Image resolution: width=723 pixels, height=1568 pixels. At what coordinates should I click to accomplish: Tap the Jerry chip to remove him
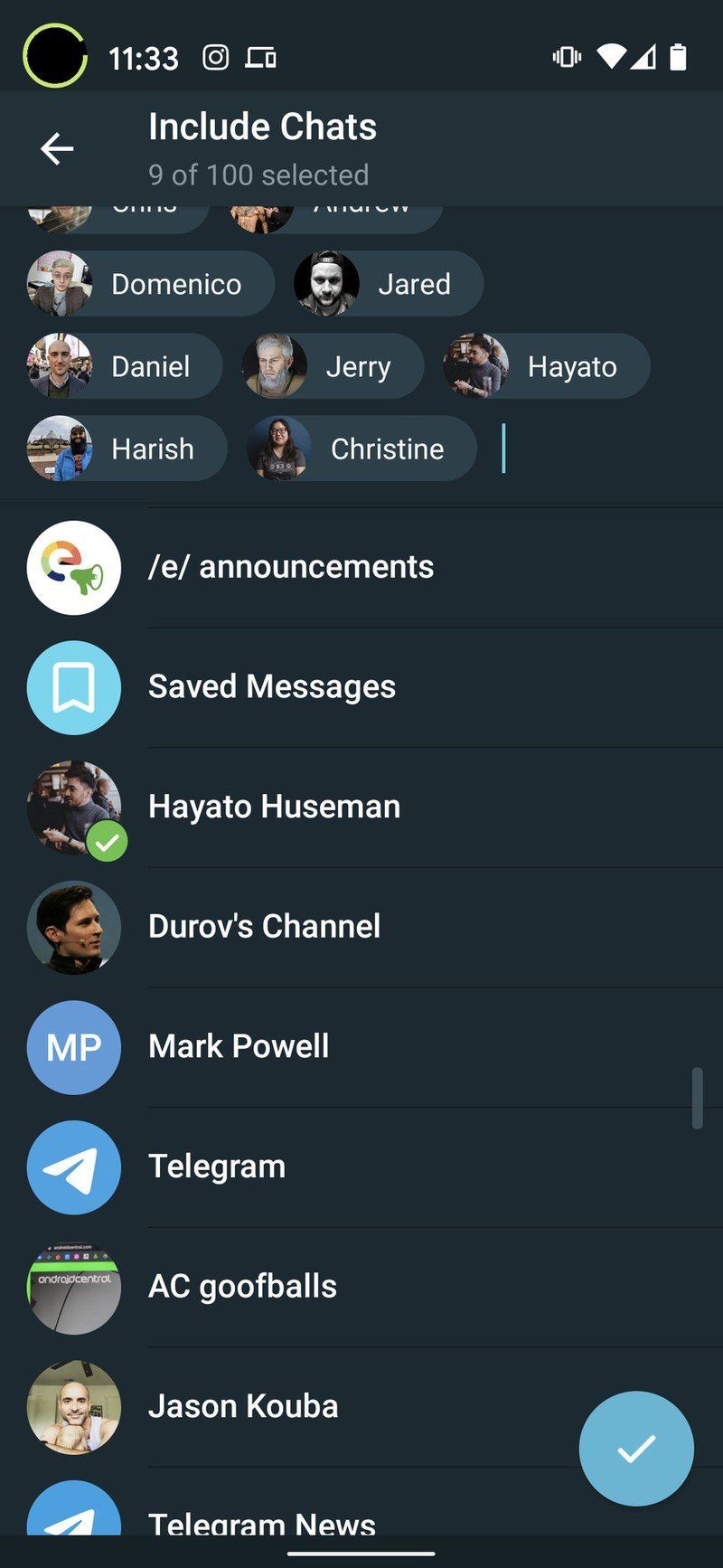(330, 366)
